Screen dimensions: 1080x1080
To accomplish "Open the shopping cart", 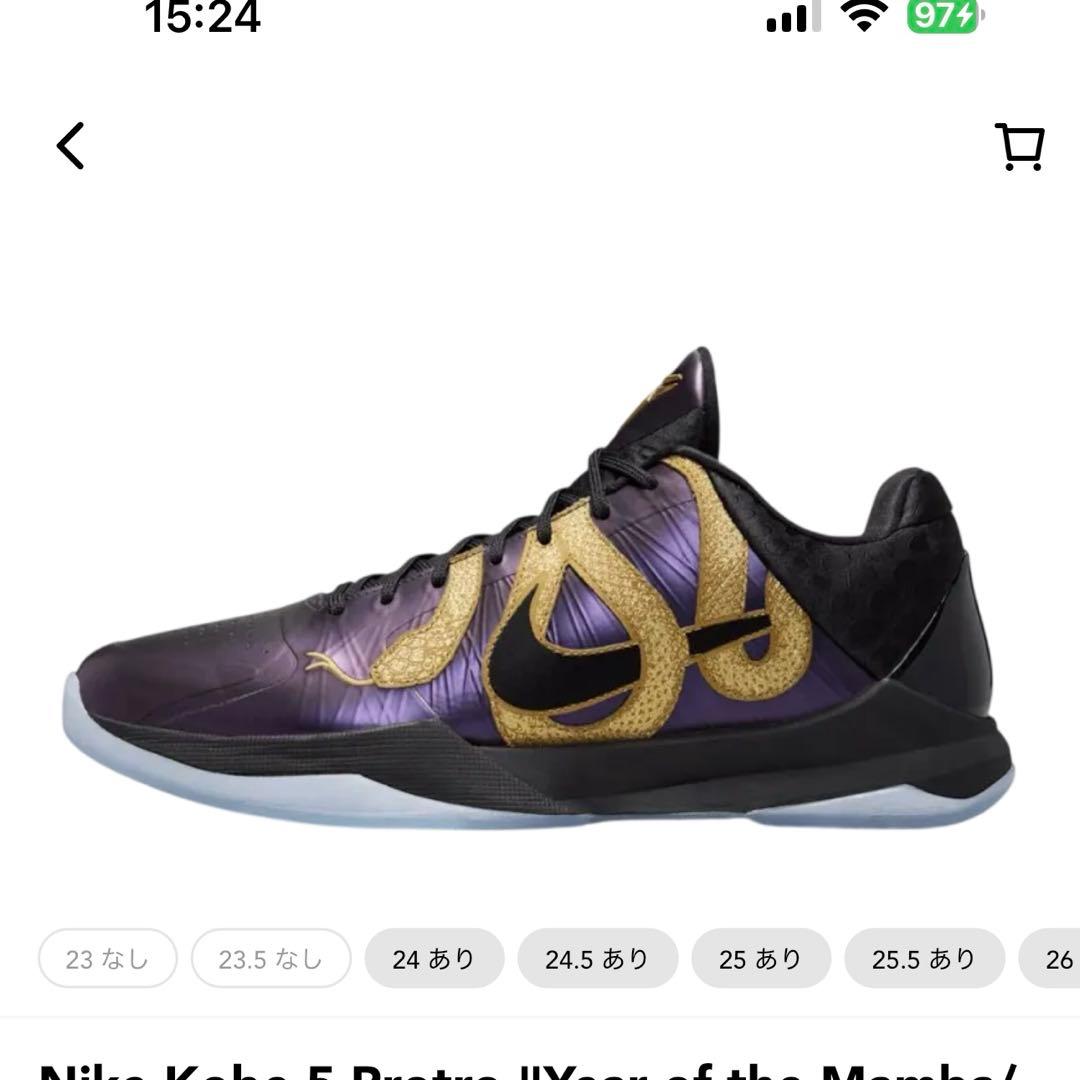I will [x=1019, y=147].
